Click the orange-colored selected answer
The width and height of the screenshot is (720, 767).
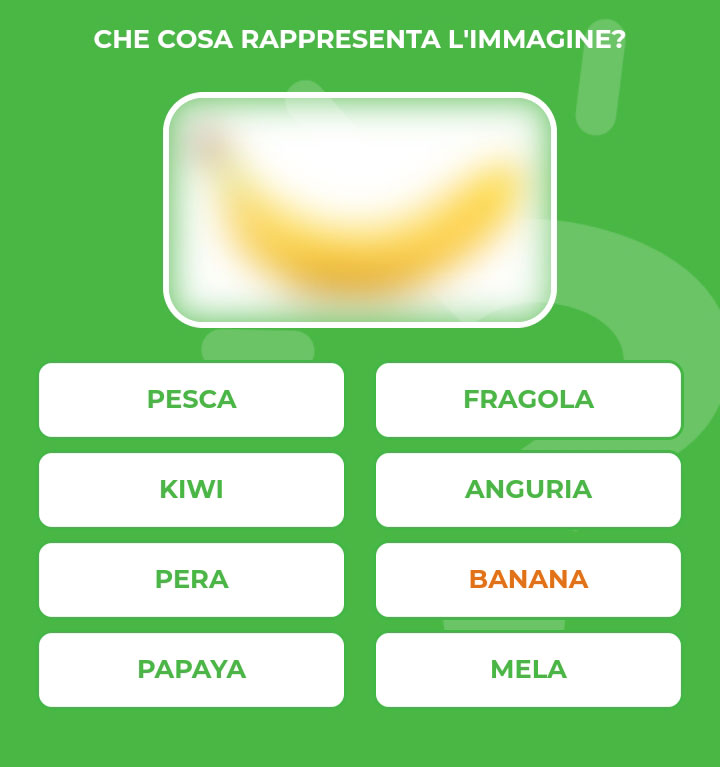tap(528, 580)
